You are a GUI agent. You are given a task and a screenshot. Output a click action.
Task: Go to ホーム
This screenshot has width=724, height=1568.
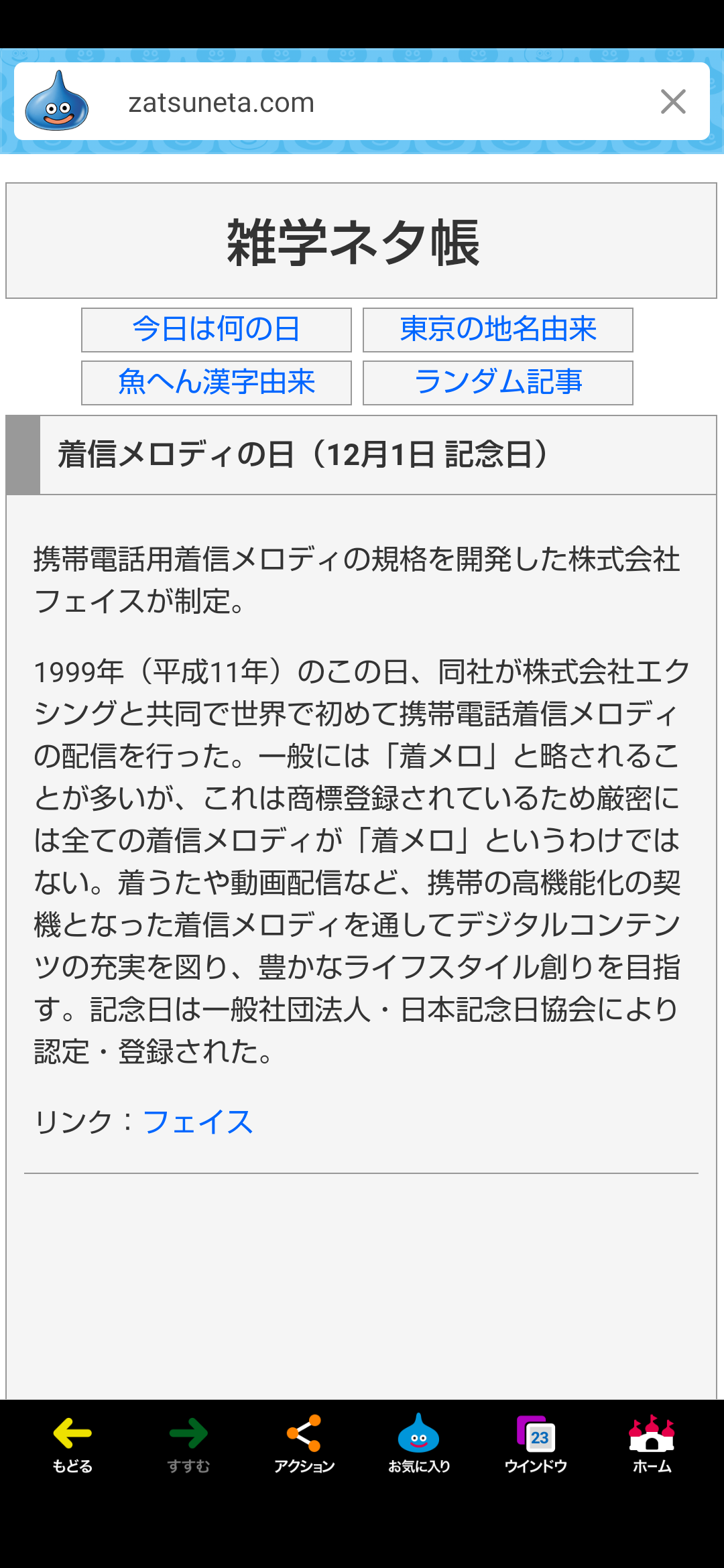pyautogui.click(x=652, y=1444)
